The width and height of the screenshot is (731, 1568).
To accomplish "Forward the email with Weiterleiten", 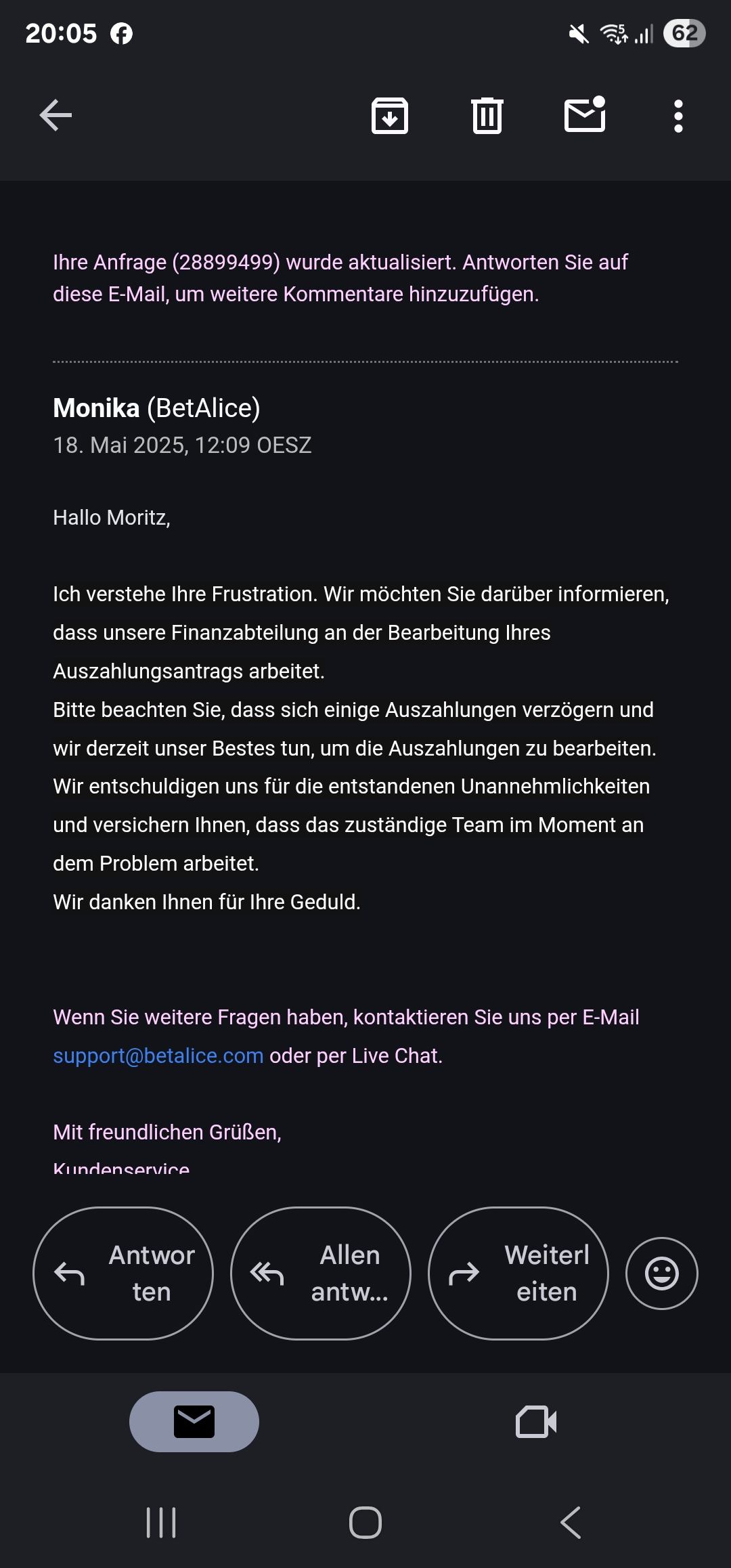I will point(518,1273).
